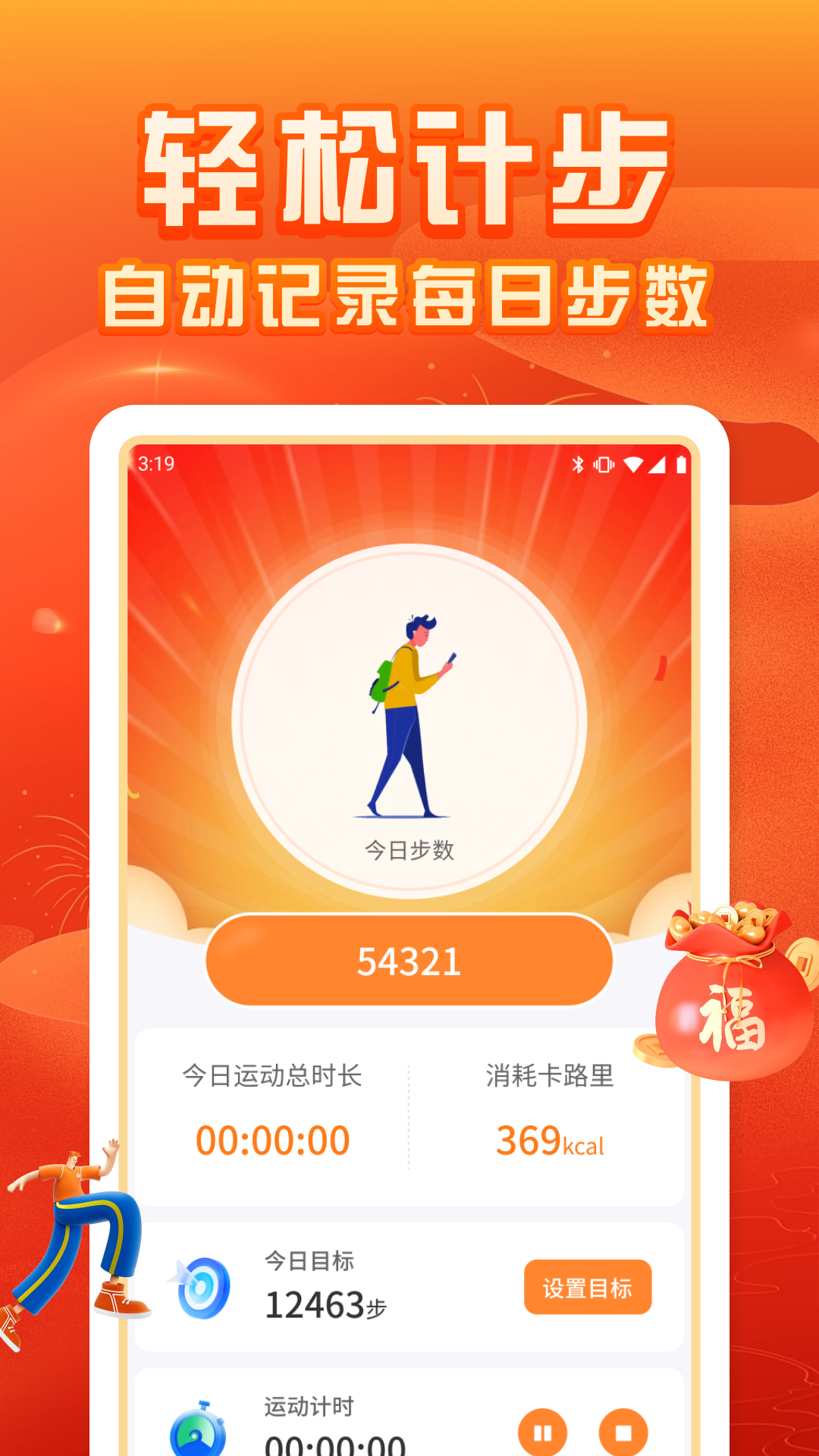Tap the 运动计时 00:00:00 display
Image resolution: width=819 pixels, height=1456 pixels.
click(334, 1445)
